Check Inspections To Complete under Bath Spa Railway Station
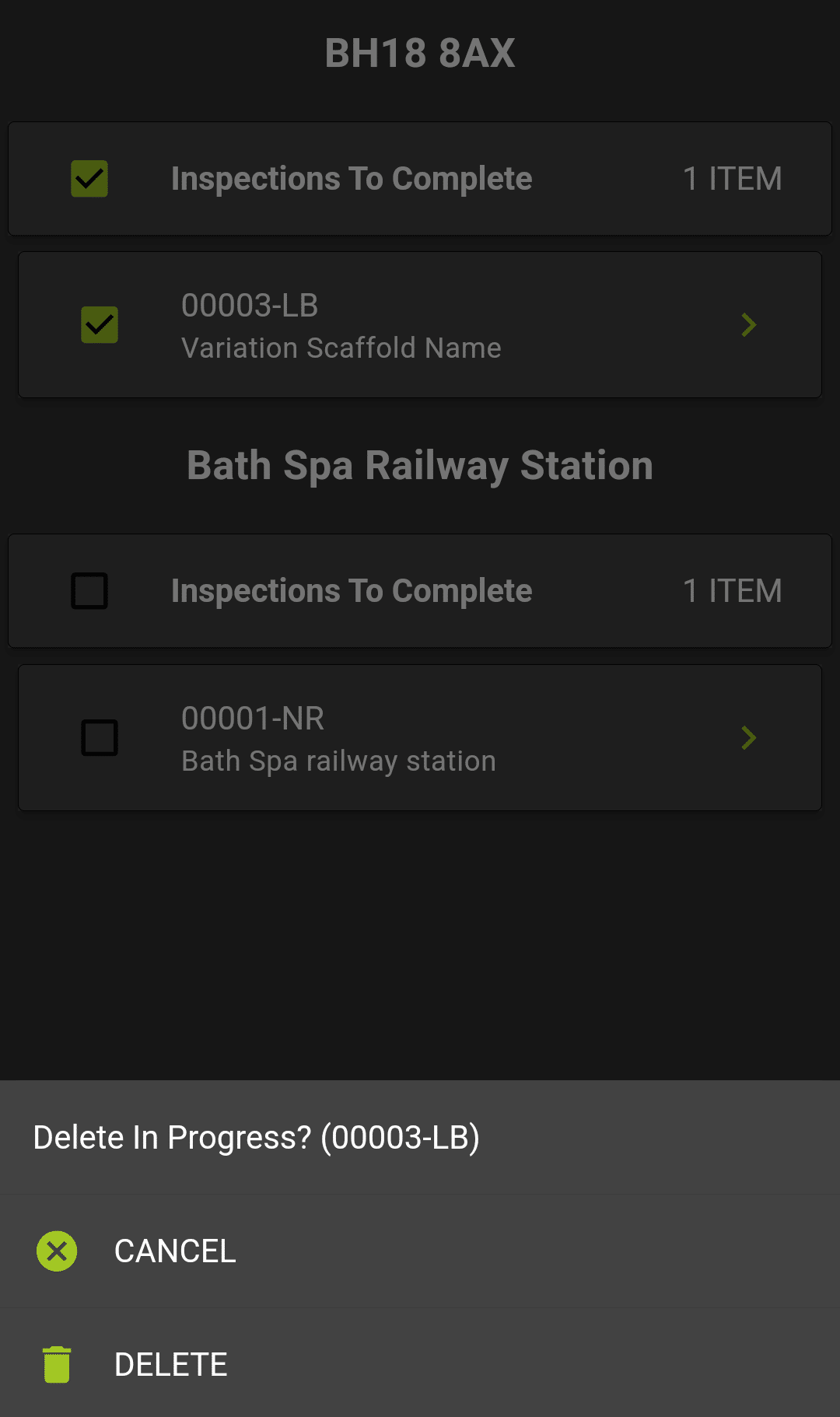The height and width of the screenshot is (1417, 840). 89,591
